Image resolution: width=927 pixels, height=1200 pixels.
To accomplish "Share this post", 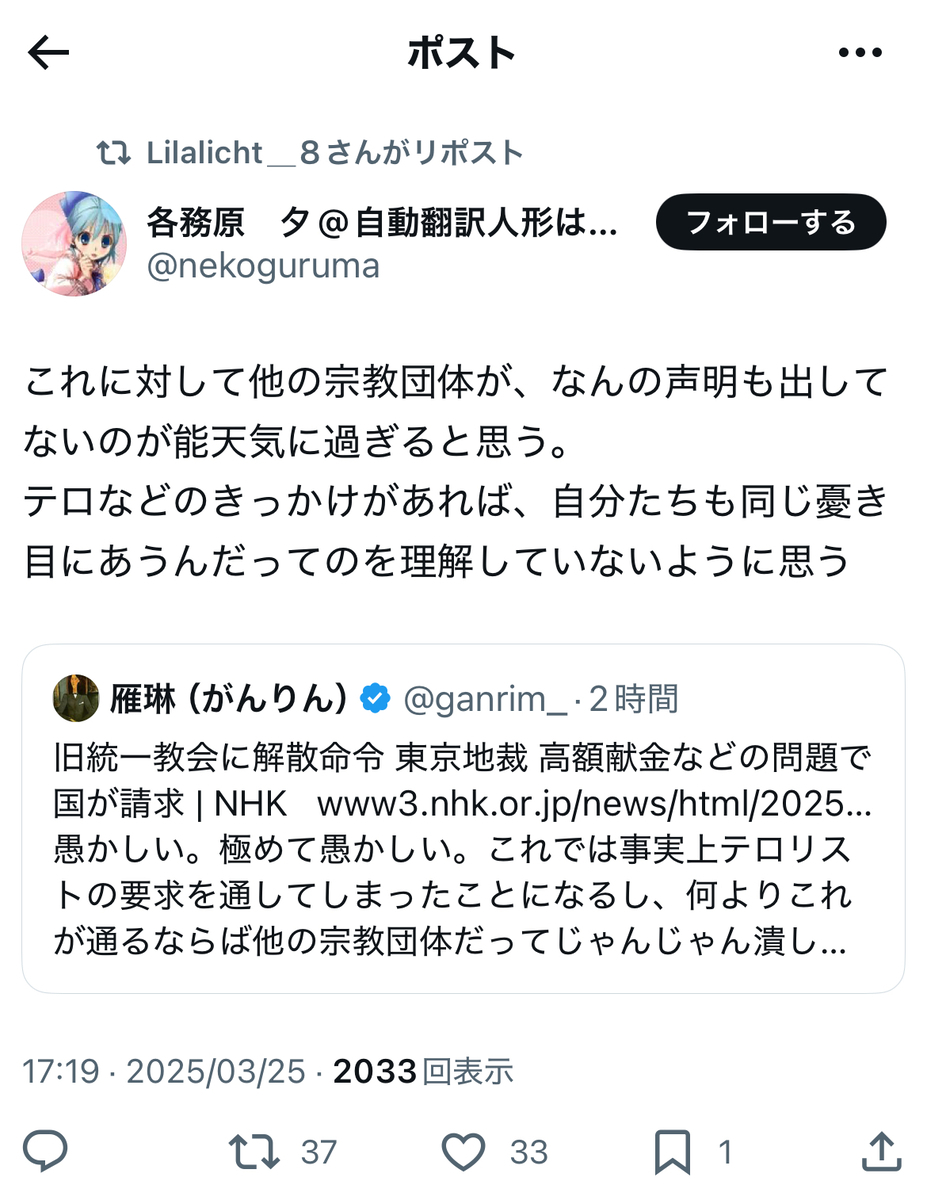I will click(881, 1152).
